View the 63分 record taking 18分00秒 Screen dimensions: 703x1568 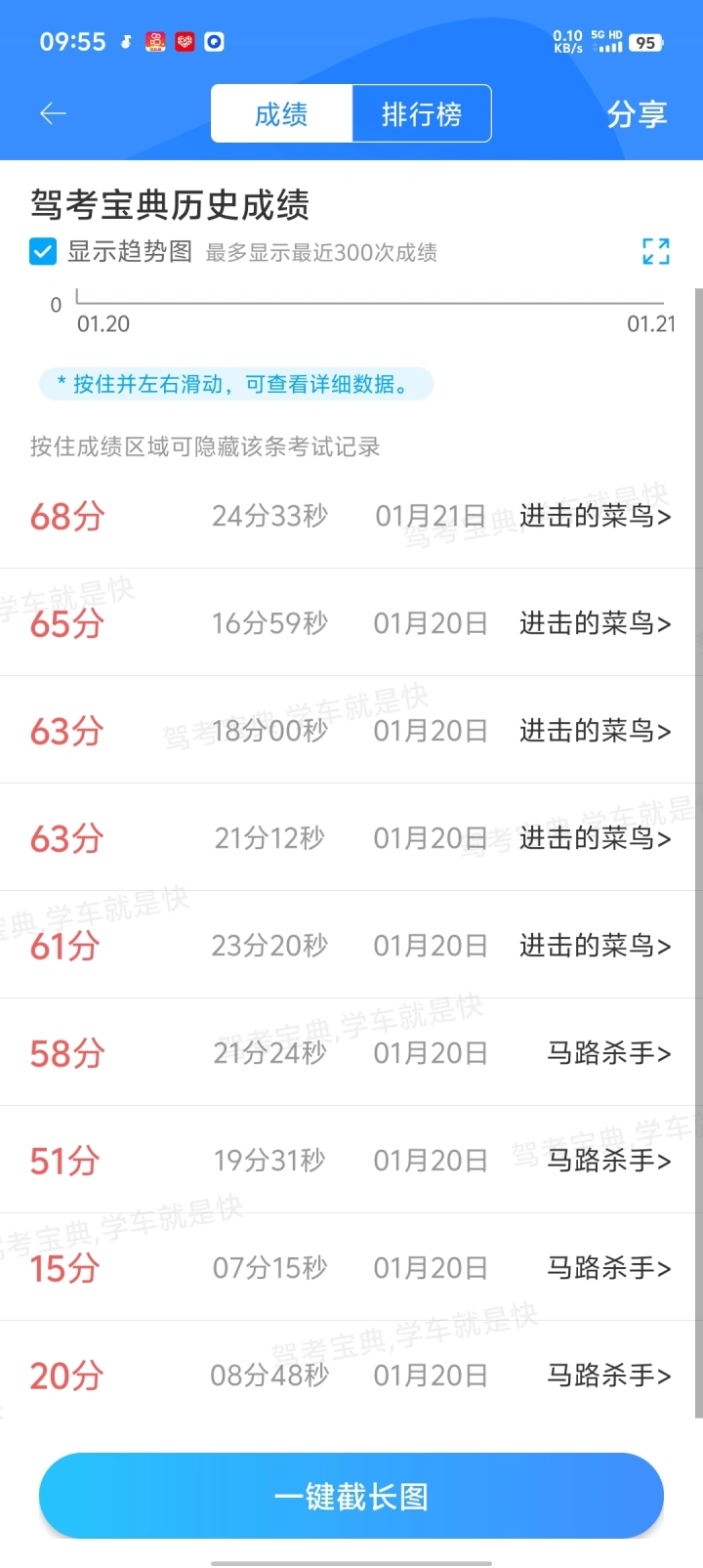pyautogui.click(x=351, y=730)
